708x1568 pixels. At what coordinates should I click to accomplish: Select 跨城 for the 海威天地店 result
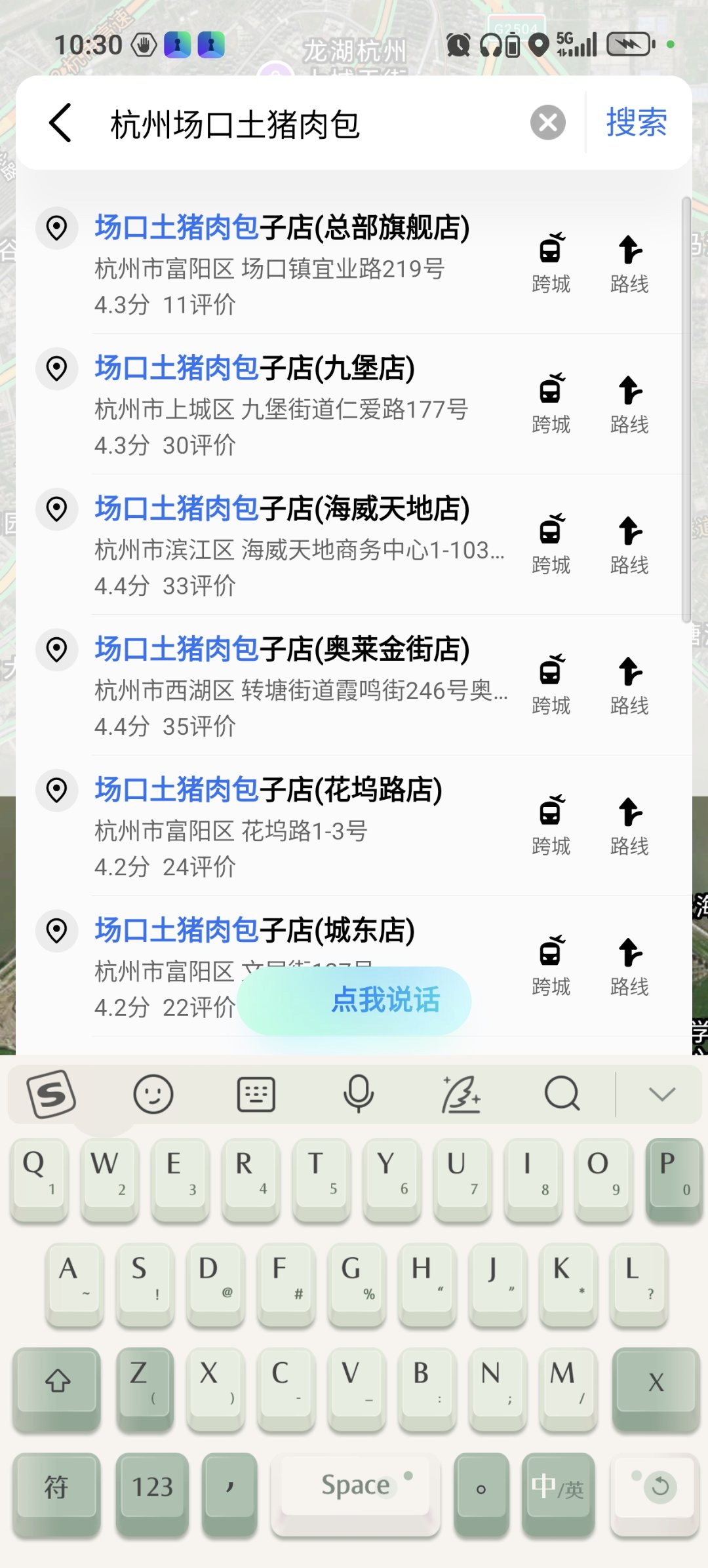[551, 545]
